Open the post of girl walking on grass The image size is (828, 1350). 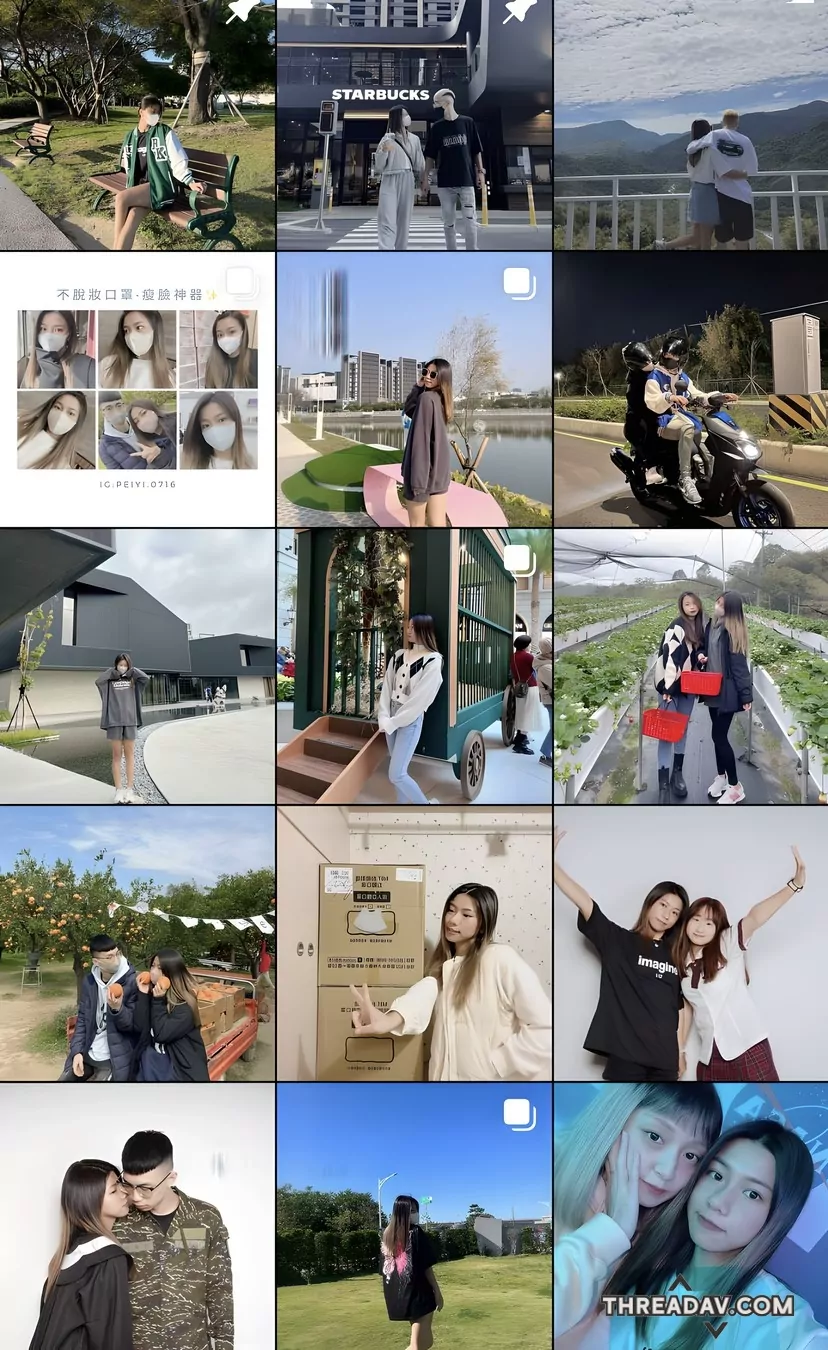tap(414, 1216)
